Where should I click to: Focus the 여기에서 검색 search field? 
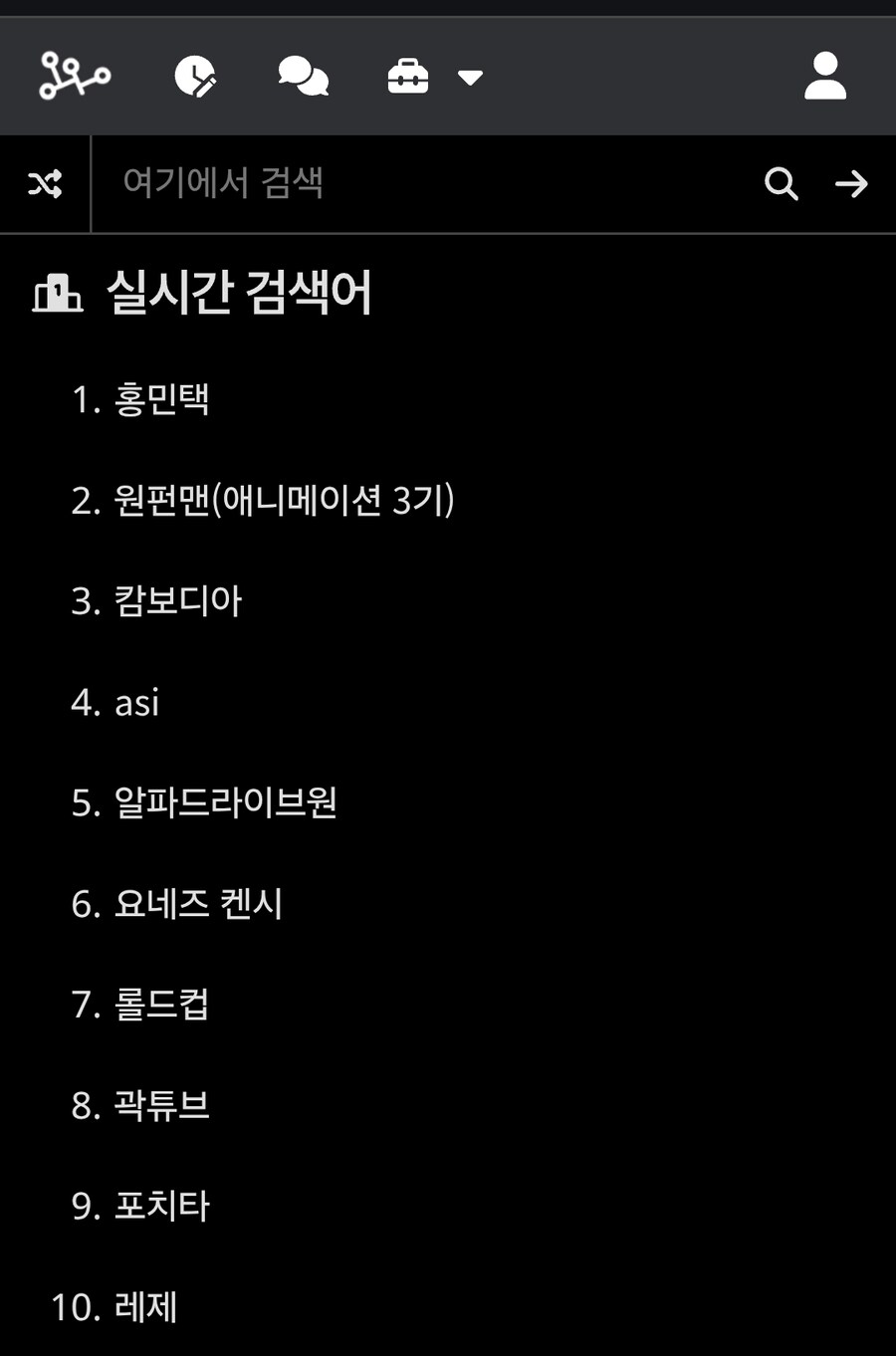418,184
